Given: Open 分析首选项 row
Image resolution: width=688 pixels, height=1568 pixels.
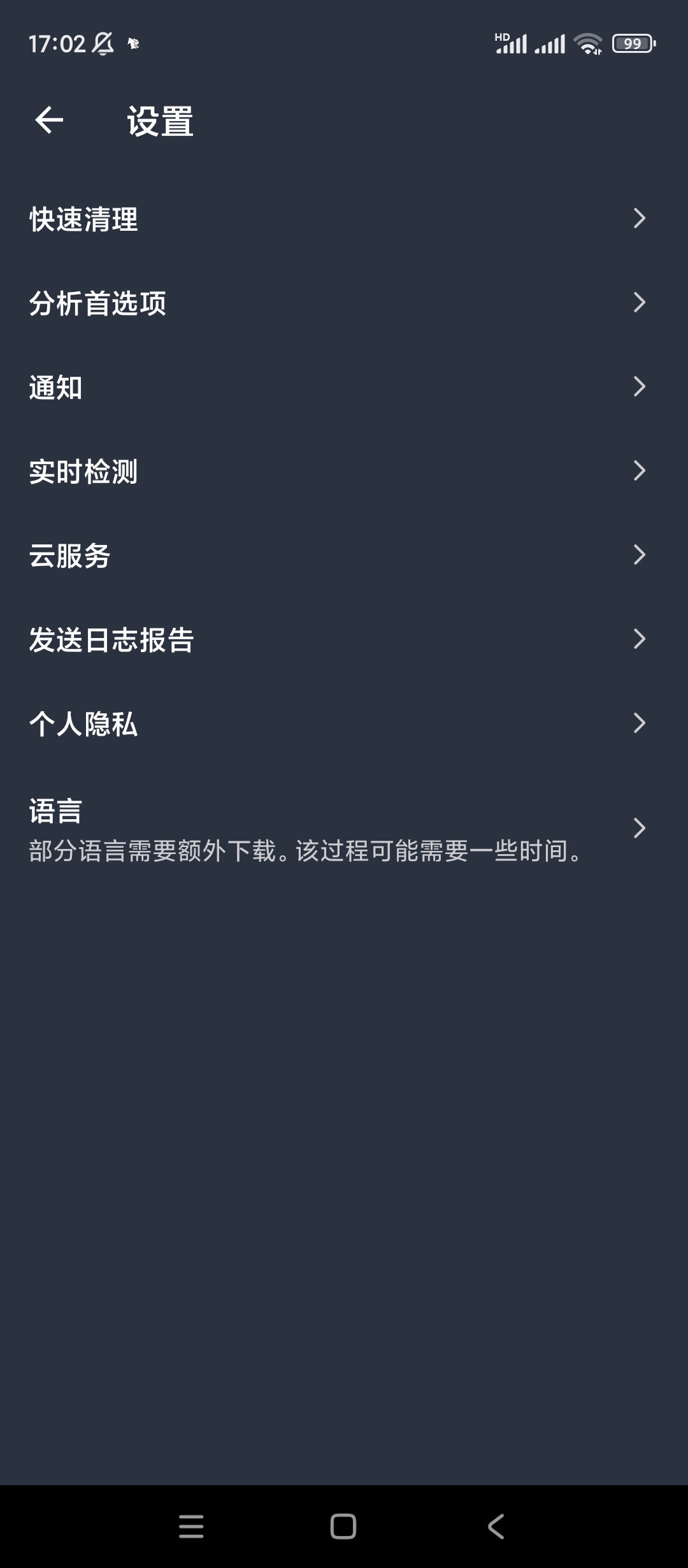Looking at the screenshot, I should point(344,303).
